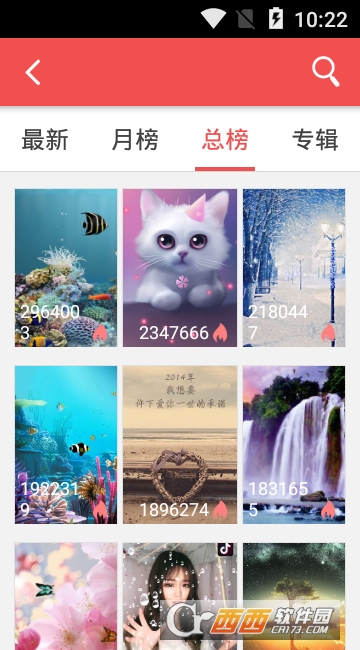Image resolution: width=360 pixels, height=650 pixels.
Task: View the waterfall wallpaper with 1831655
Action: point(294,445)
